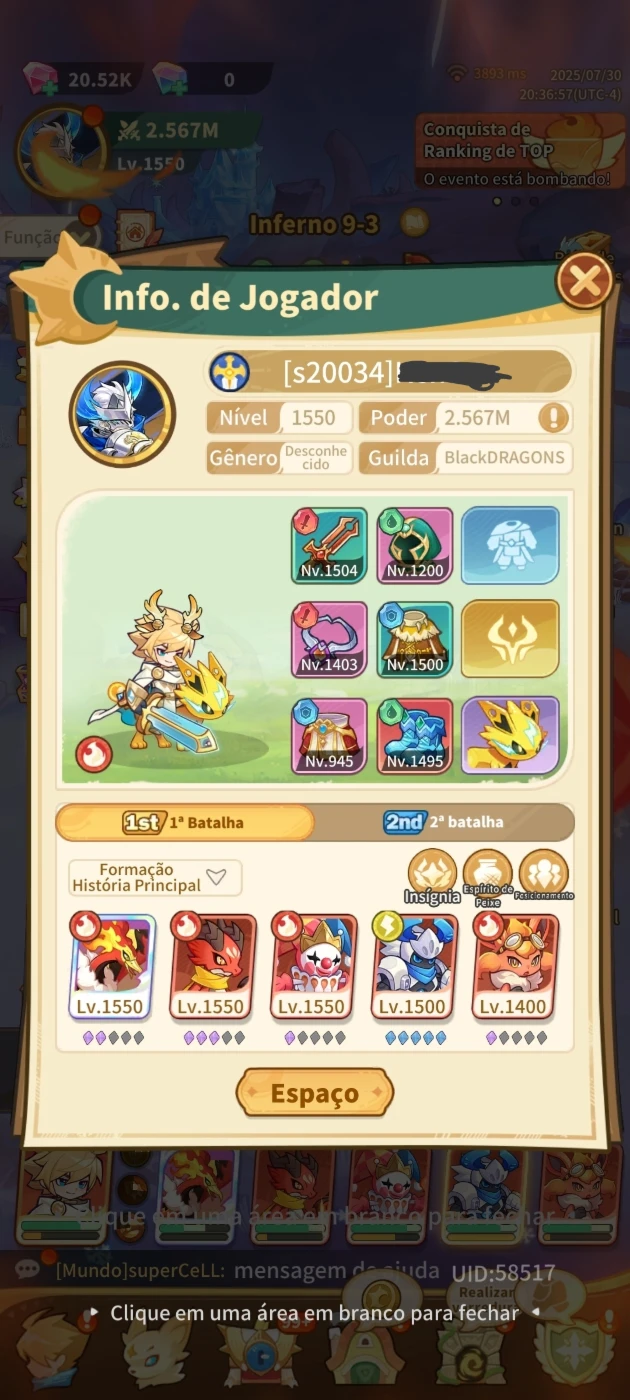This screenshot has height=1400, width=630.
Task: View the helmet equipment Nv.1200
Action: (415, 545)
